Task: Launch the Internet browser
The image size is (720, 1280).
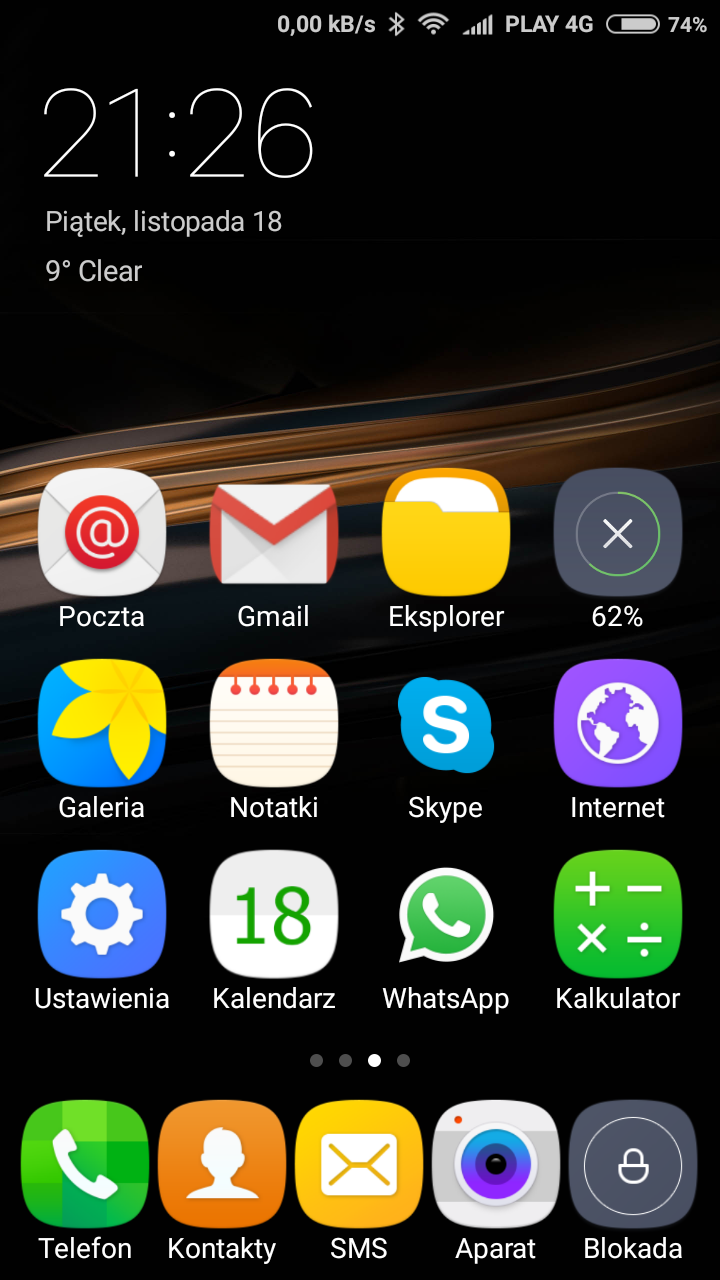Action: (618, 724)
